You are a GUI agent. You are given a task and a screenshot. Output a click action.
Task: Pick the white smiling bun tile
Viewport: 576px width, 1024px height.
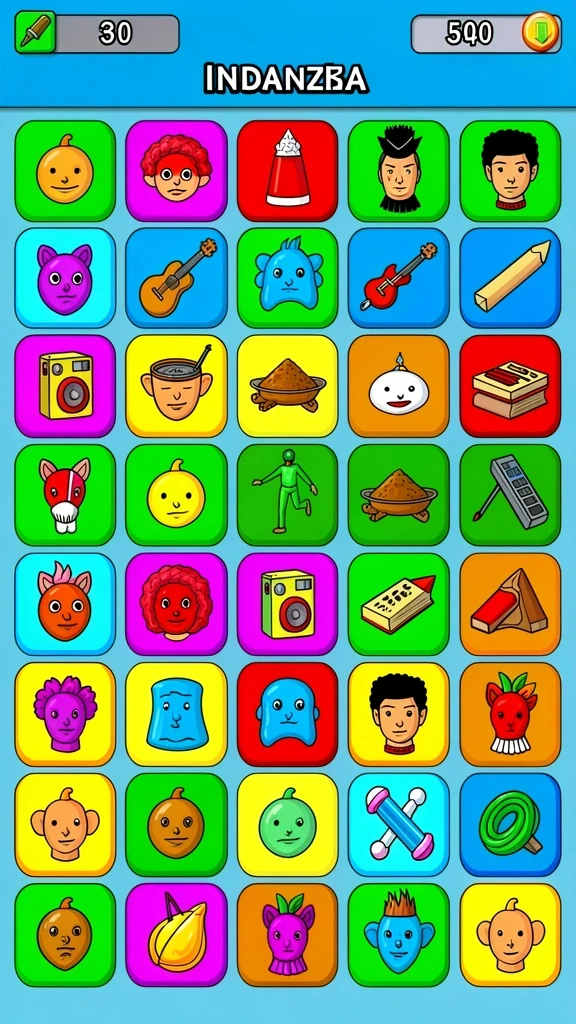point(398,386)
